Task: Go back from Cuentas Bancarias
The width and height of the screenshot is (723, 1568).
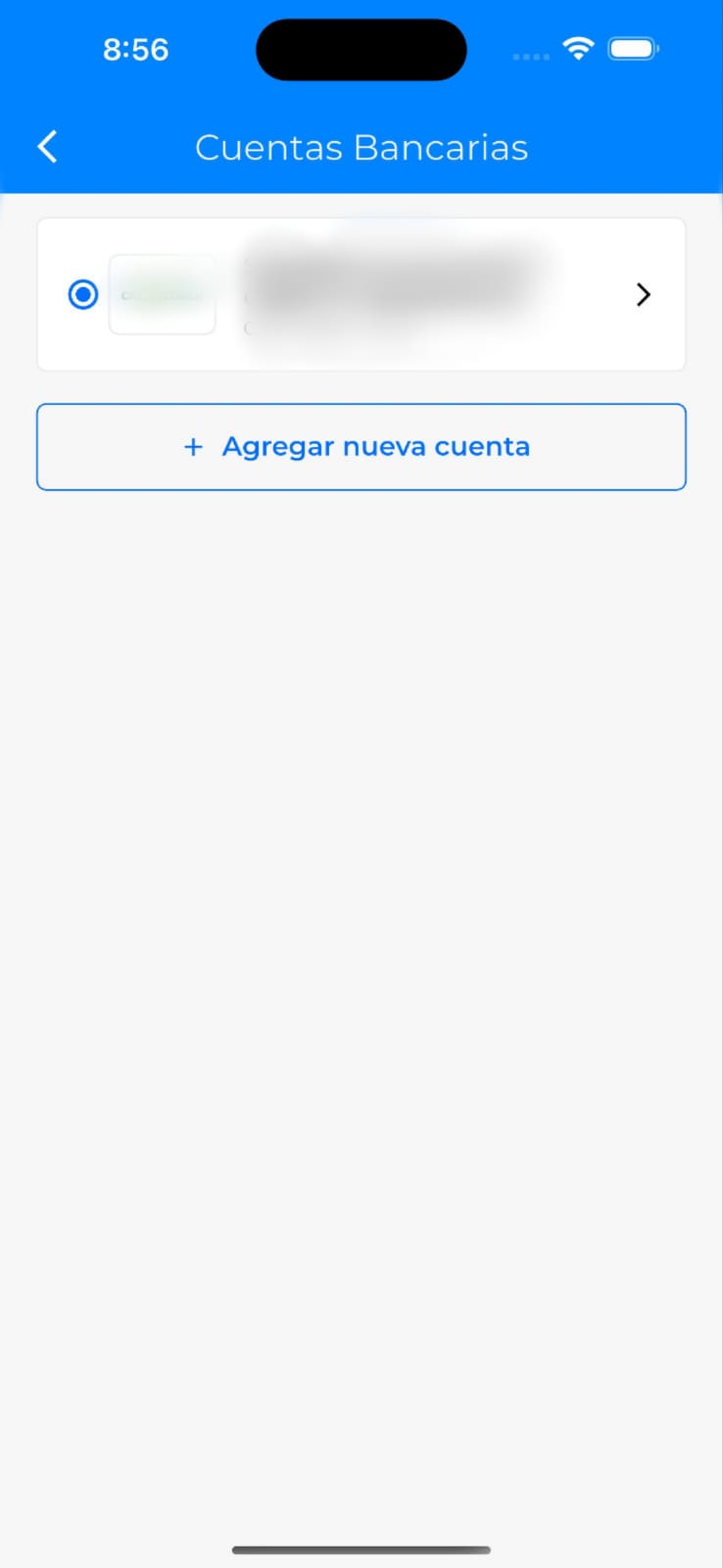Action: [x=47, y=147]
